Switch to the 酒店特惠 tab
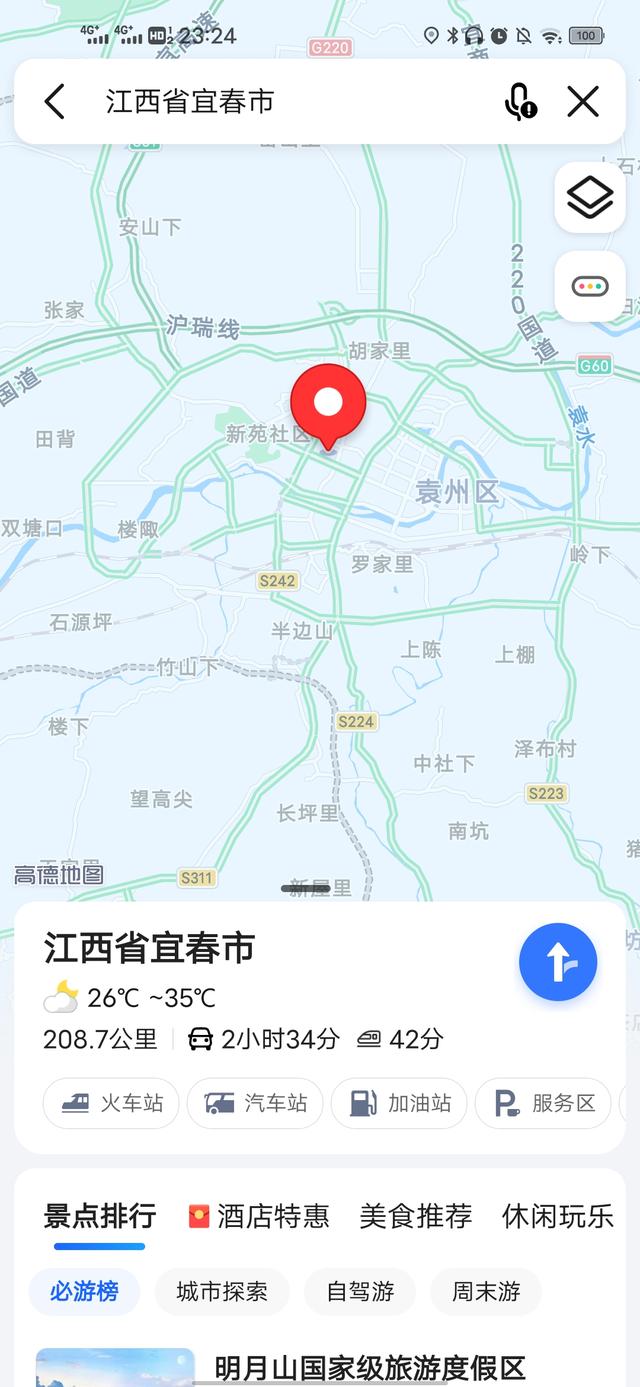640x1387 pixels. click(x=259, y=1216)
